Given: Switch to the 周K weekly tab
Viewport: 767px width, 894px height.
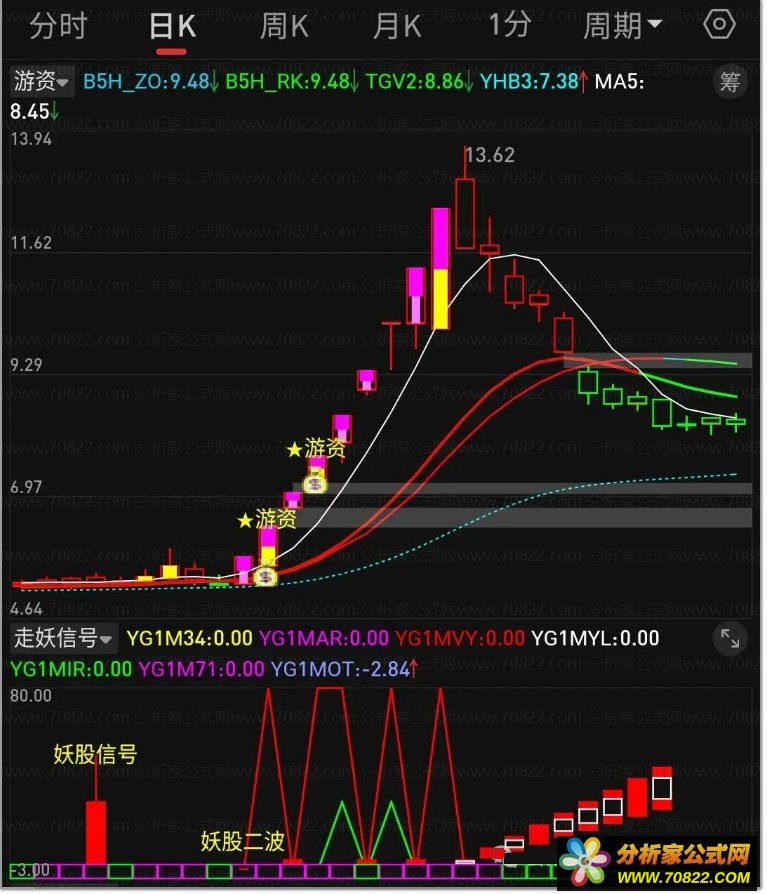Looking at the screenshot, I should point(284,26).
